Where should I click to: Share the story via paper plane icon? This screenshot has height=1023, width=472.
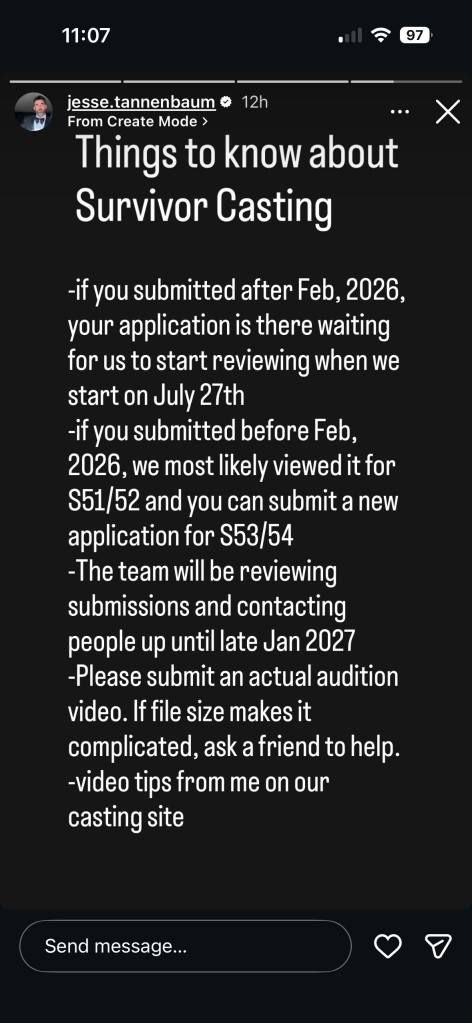[x=438, y=946]
